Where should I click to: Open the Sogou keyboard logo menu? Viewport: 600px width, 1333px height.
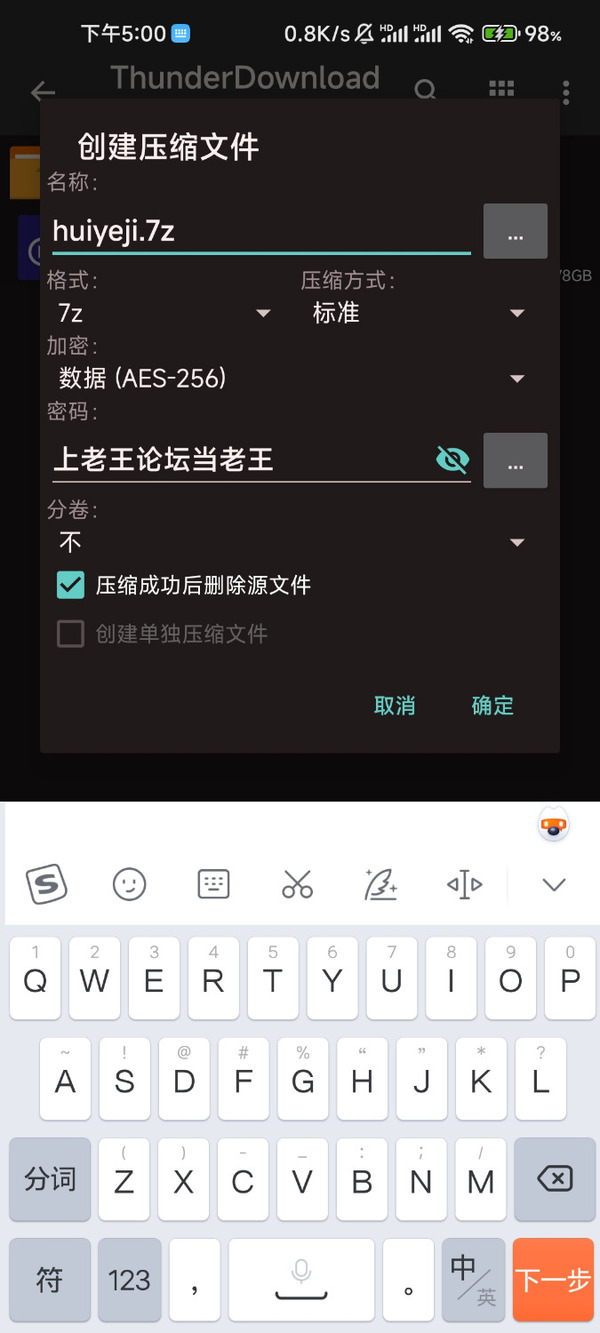[x=45, y=884]
